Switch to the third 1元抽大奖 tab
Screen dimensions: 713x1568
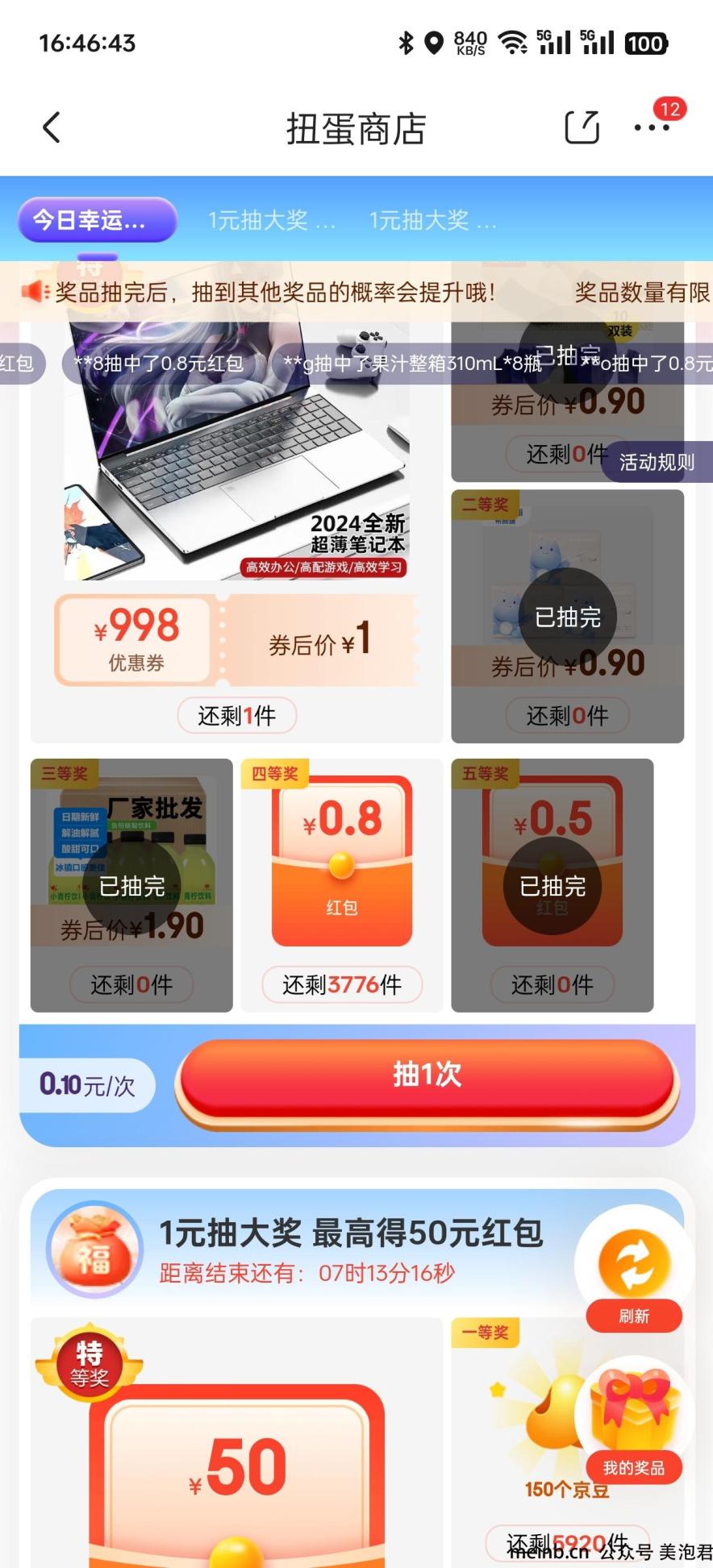click(x=433, y=220)
